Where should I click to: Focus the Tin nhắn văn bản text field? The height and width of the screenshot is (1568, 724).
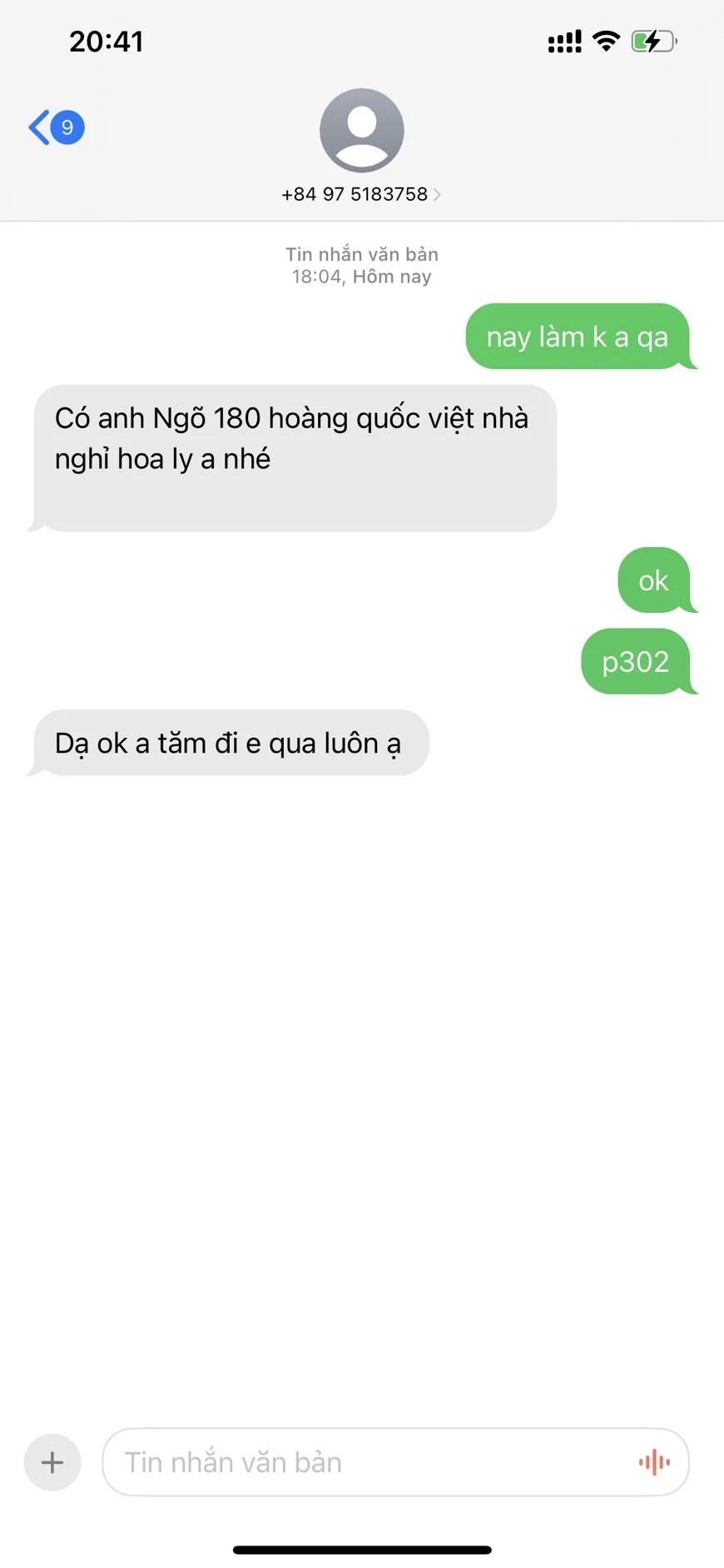point(366,1462)
